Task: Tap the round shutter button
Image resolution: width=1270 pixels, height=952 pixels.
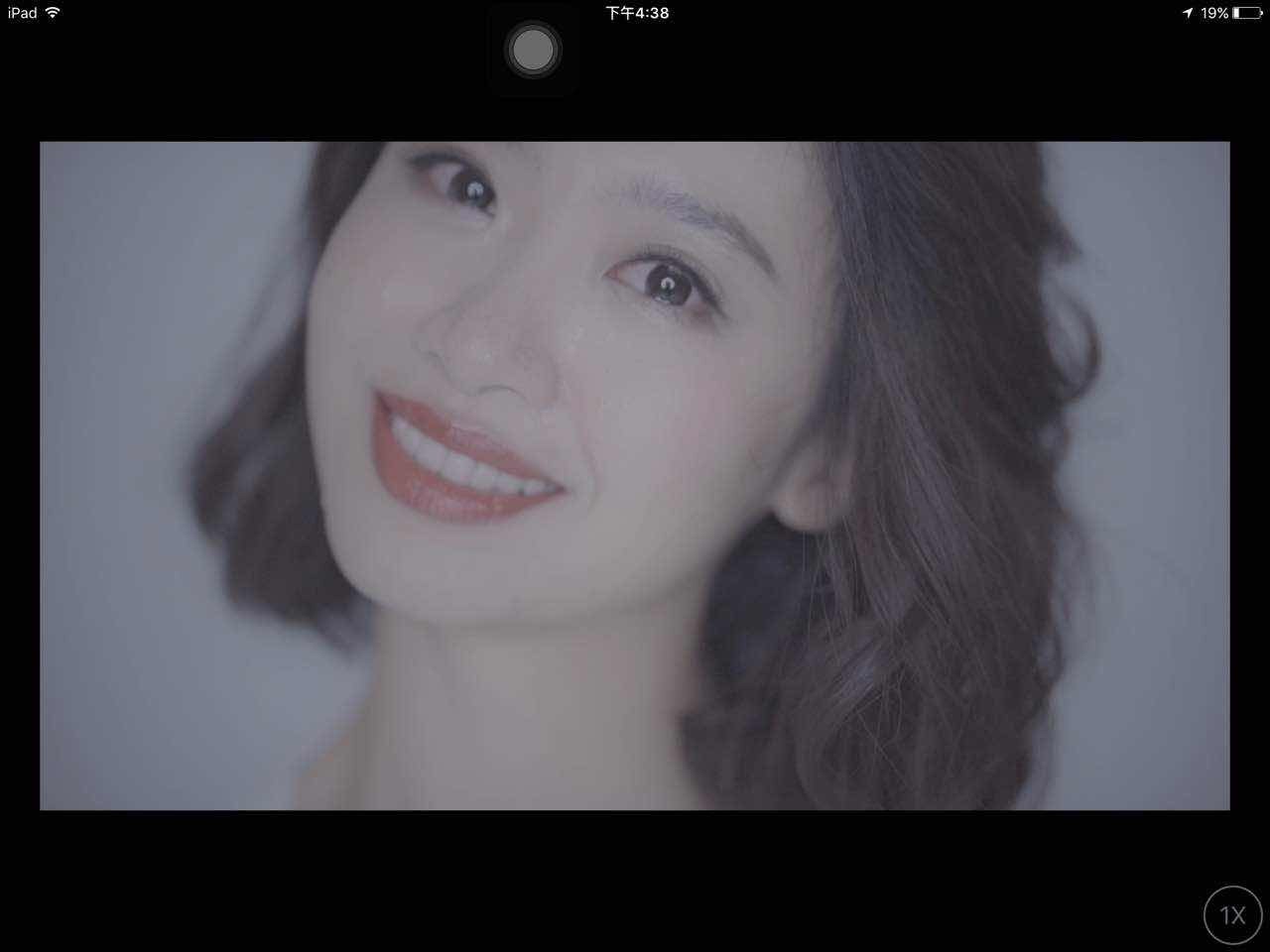Action: tap(533, 51)
